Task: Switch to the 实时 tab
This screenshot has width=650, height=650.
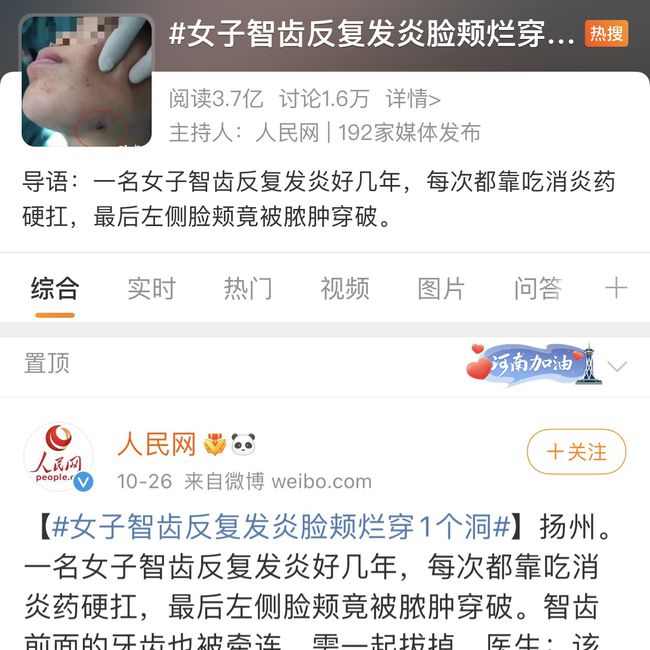Action: pyautogui.click(x=151, y=289)
